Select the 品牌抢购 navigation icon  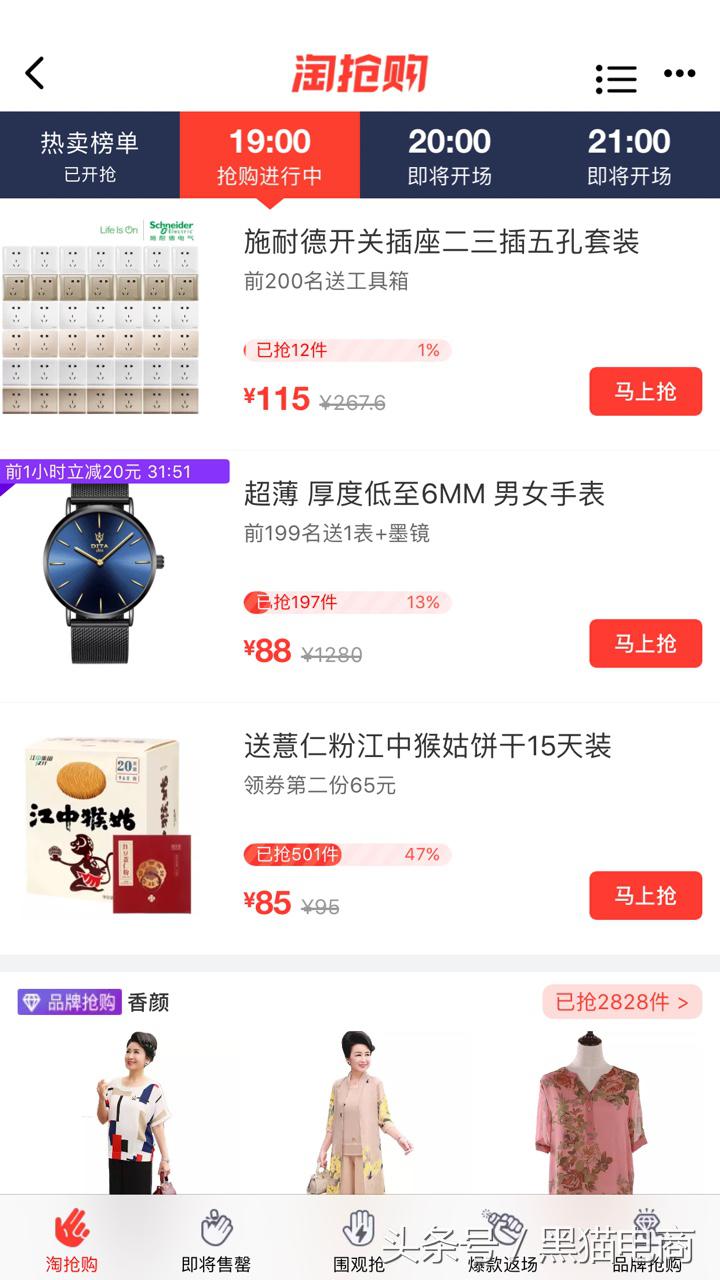tap(648, 1232)
